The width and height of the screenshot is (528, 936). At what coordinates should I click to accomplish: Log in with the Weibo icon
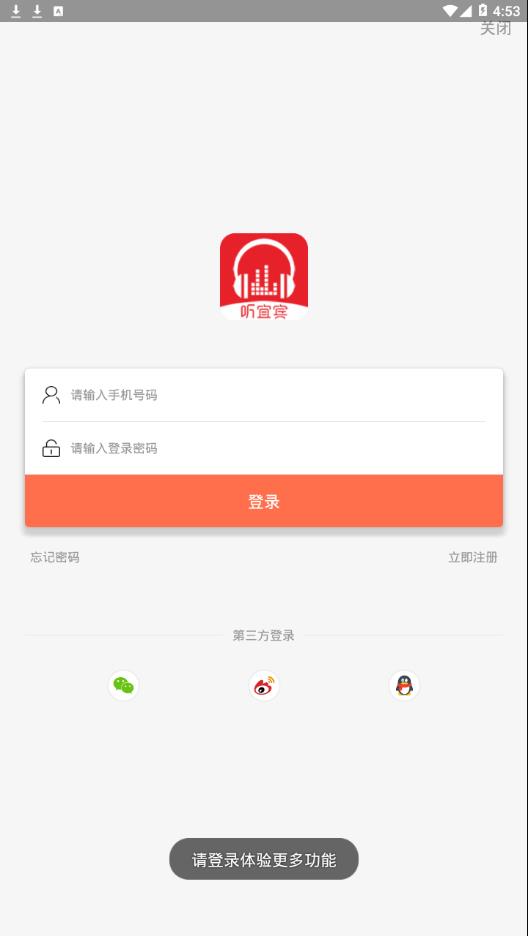coord(264,685)
